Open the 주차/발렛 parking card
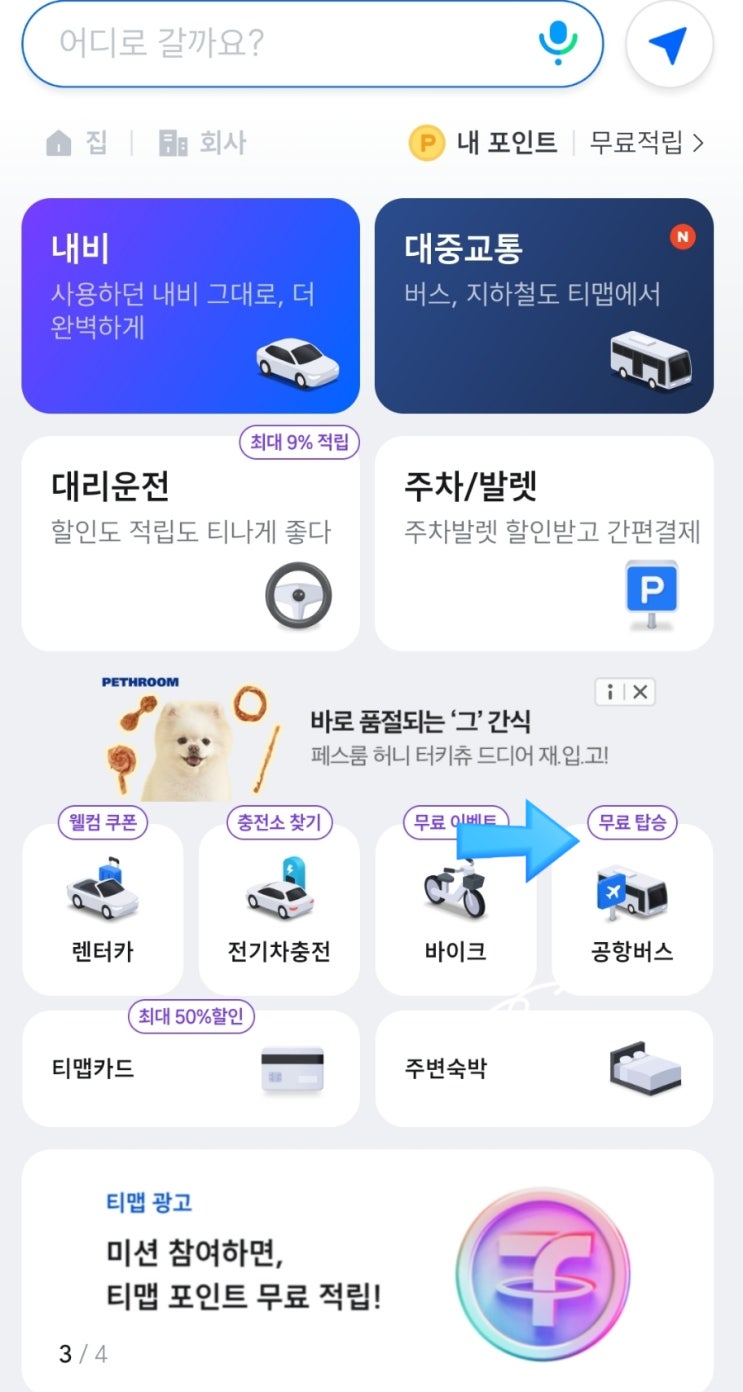743x1392 pixels. (544, 543)
